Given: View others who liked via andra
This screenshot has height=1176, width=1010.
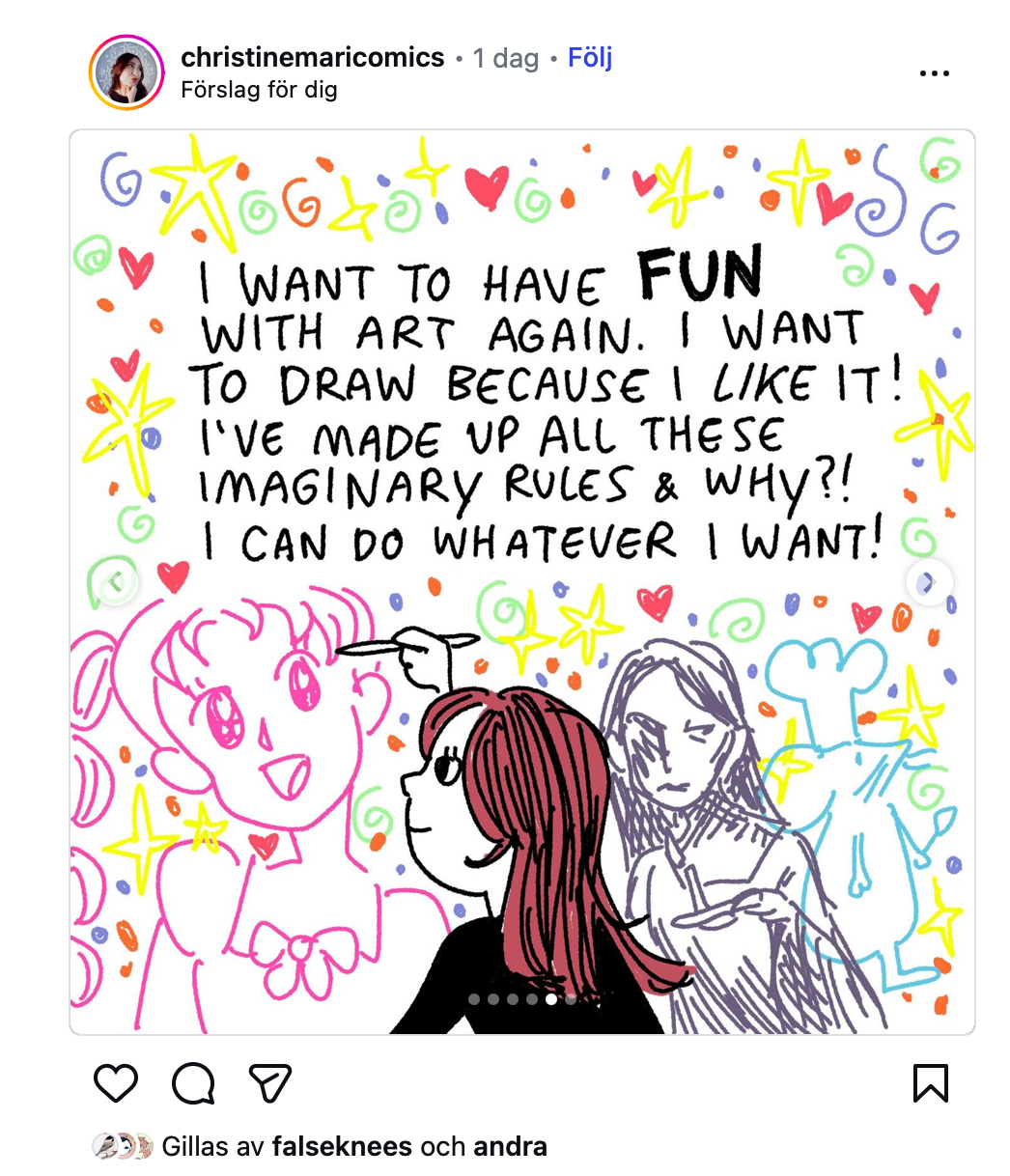Looking at the screenshot, I should point(510,1146).
